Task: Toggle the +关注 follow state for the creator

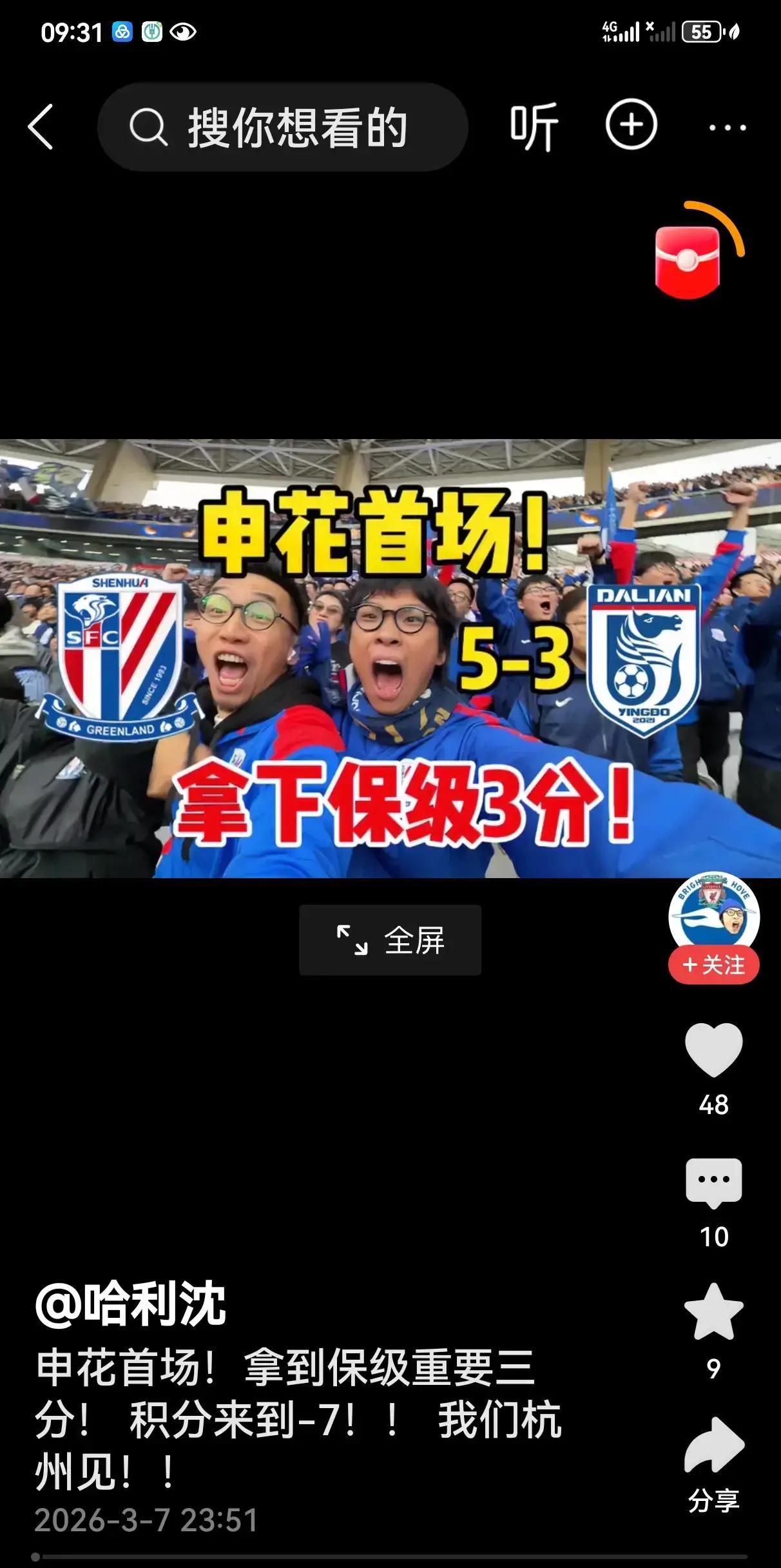Action: 714,966
